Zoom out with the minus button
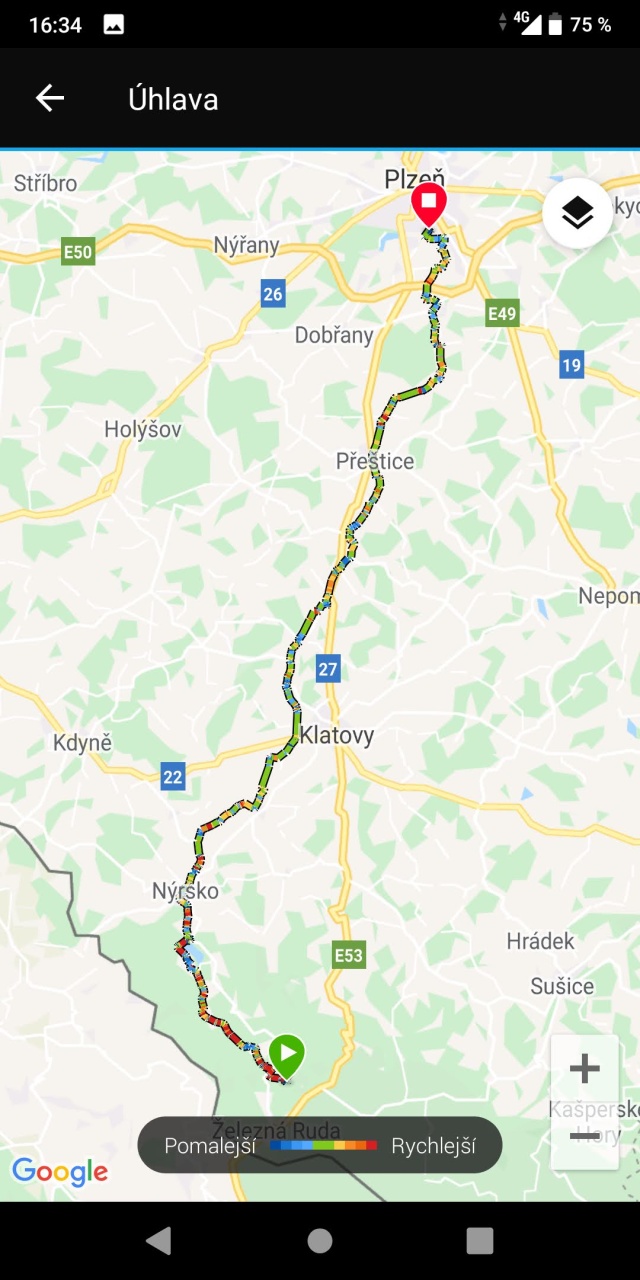Image resolution: width=640 pixels, height=1280 pixels. (x=585, y=1136)
